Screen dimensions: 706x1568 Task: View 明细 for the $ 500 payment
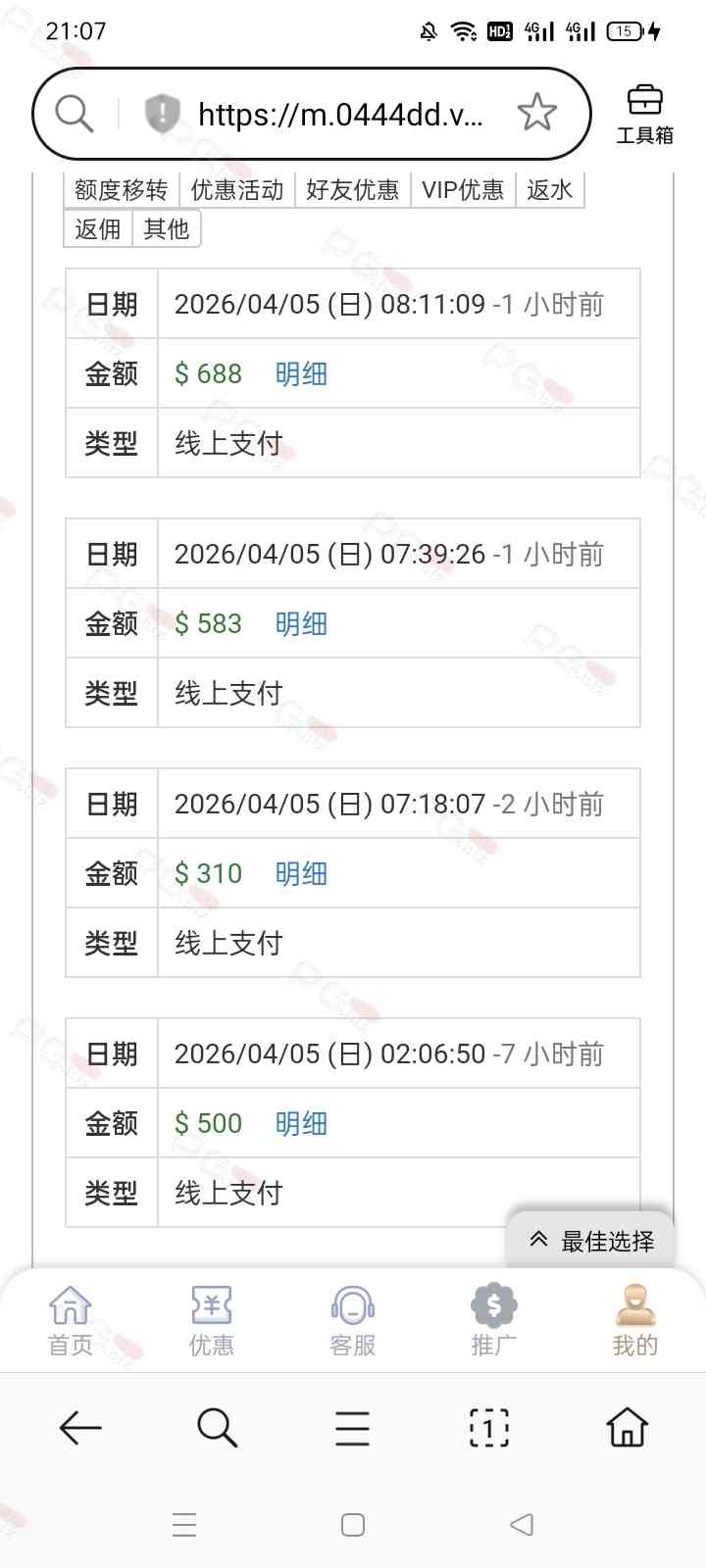pyautogui.click(x=301, y=1123)
